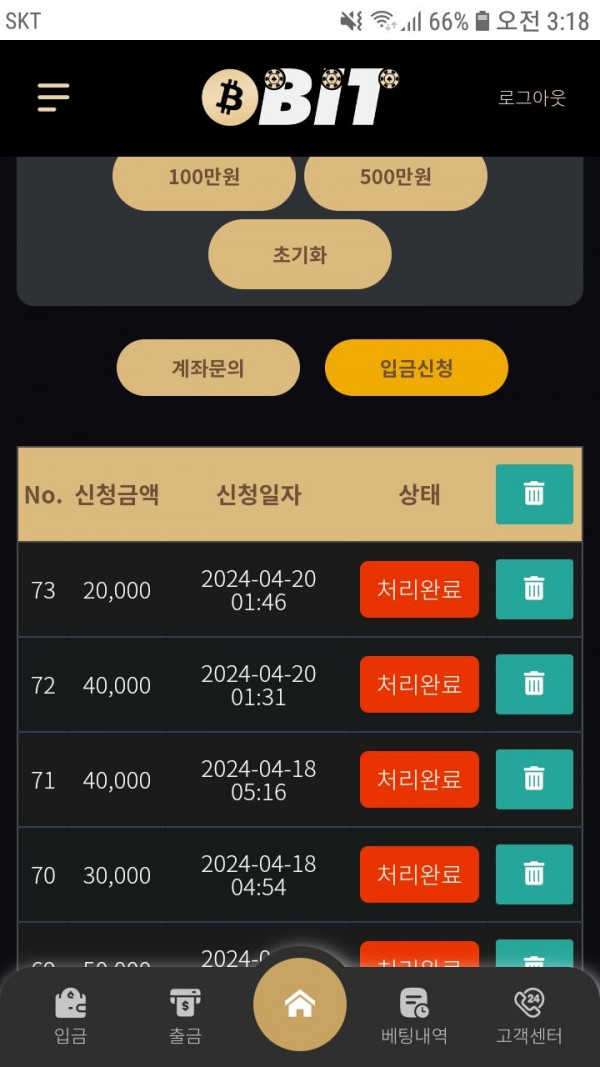The width and height of the screenshot is (600, 1067).
Task: Delete entry No. 71
Action: tap(534, 779)
